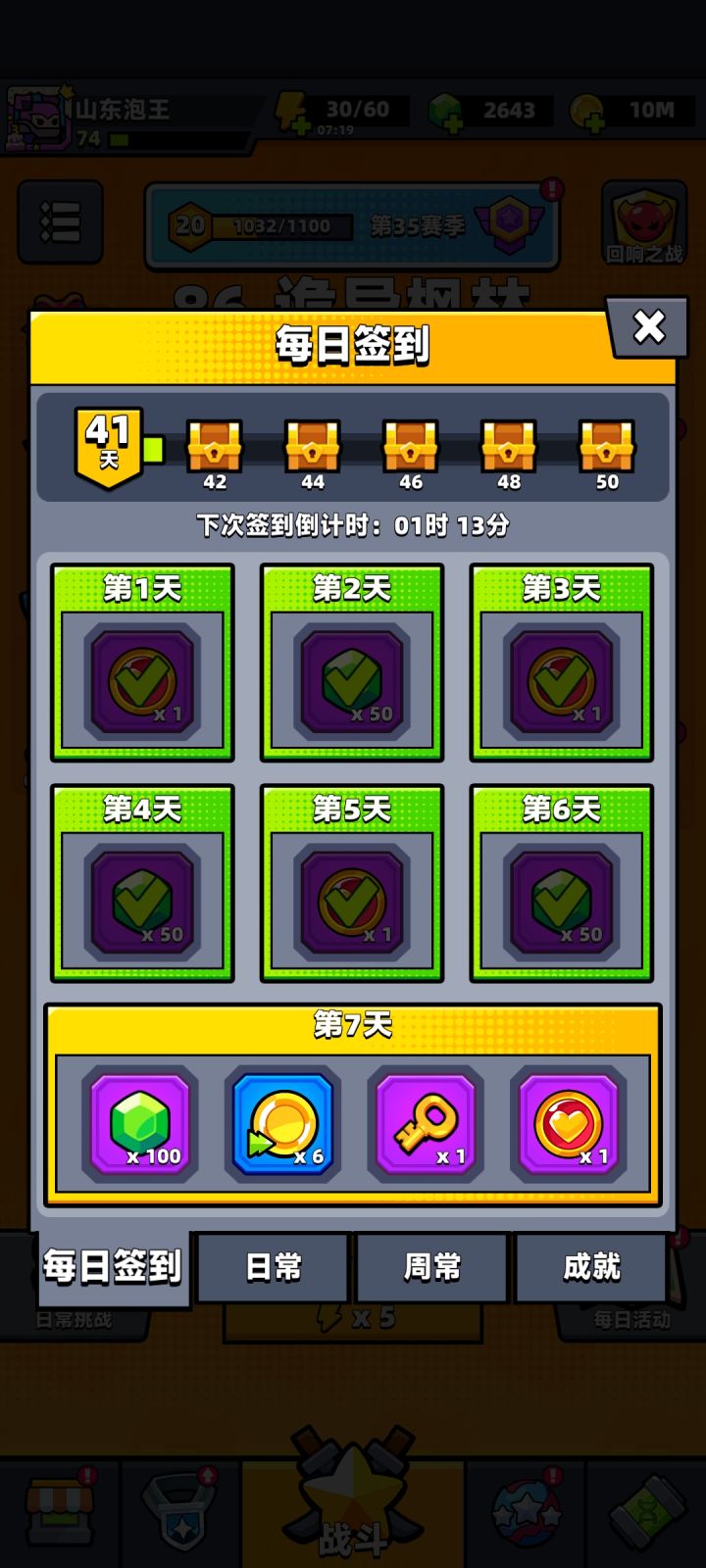Viewport: 706px width, 1568px height.
Task: Tap the key reward in day 7 row
Action: [426, 1123]
